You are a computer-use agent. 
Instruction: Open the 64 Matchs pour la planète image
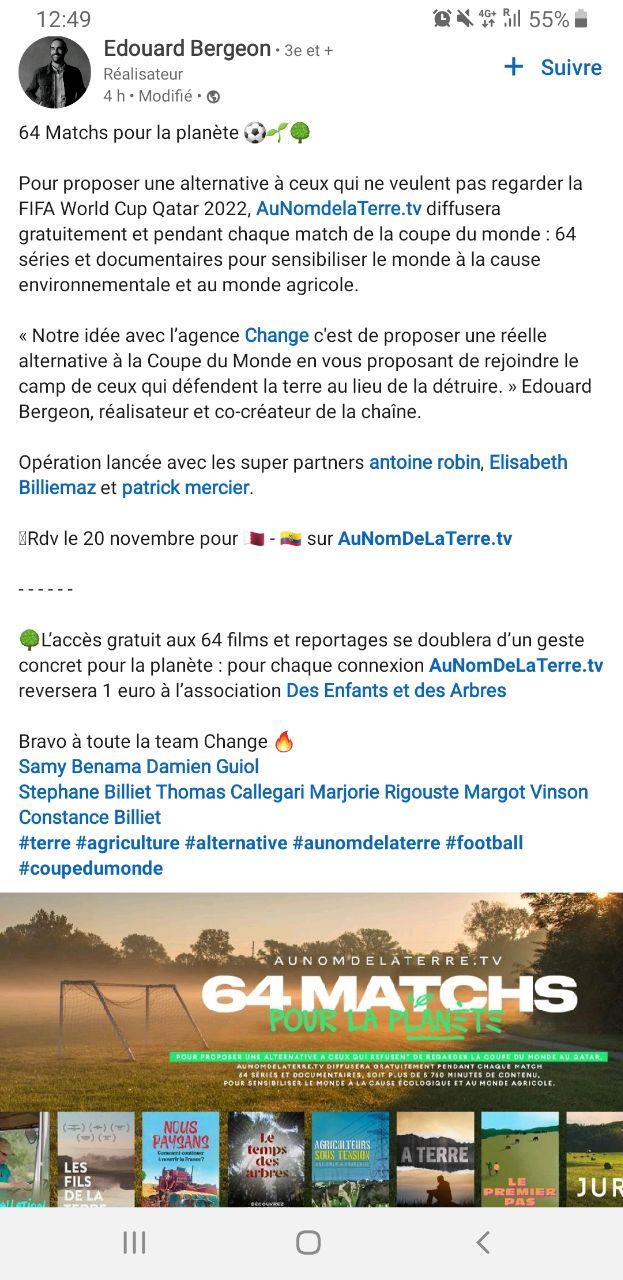point(311,1049)
